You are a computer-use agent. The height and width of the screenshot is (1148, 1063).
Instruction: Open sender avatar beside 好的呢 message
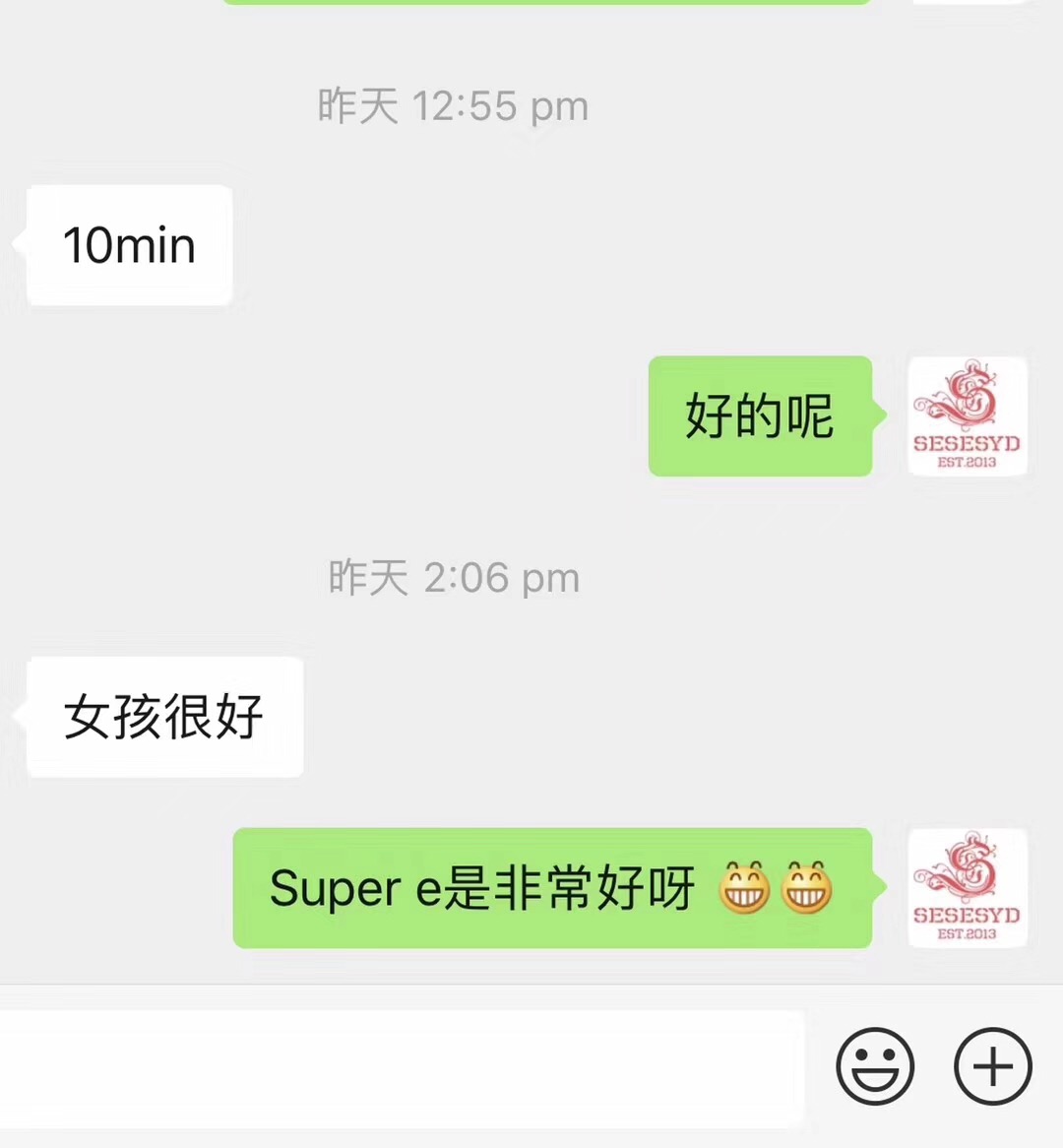tap(967, 416)
